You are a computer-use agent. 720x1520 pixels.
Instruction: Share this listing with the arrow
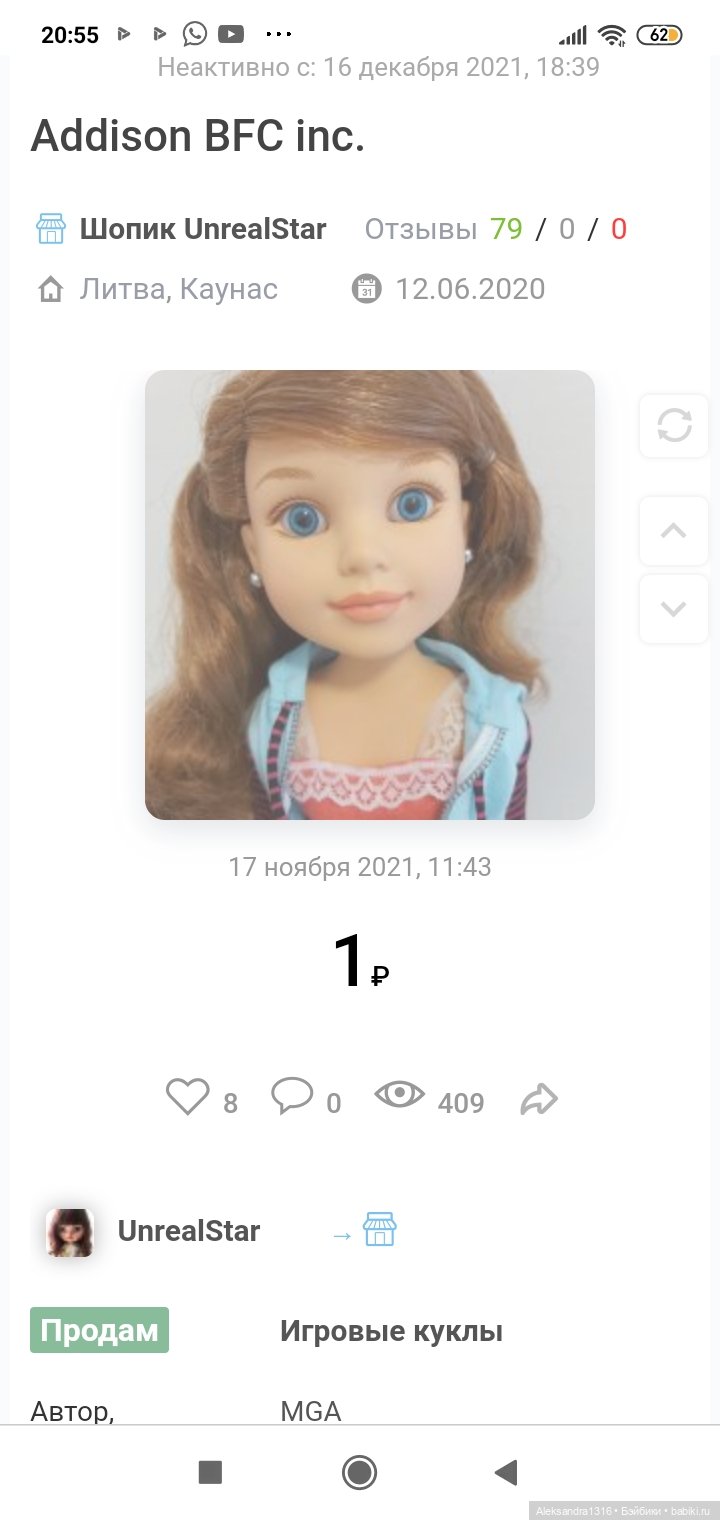pos(539,1101)
